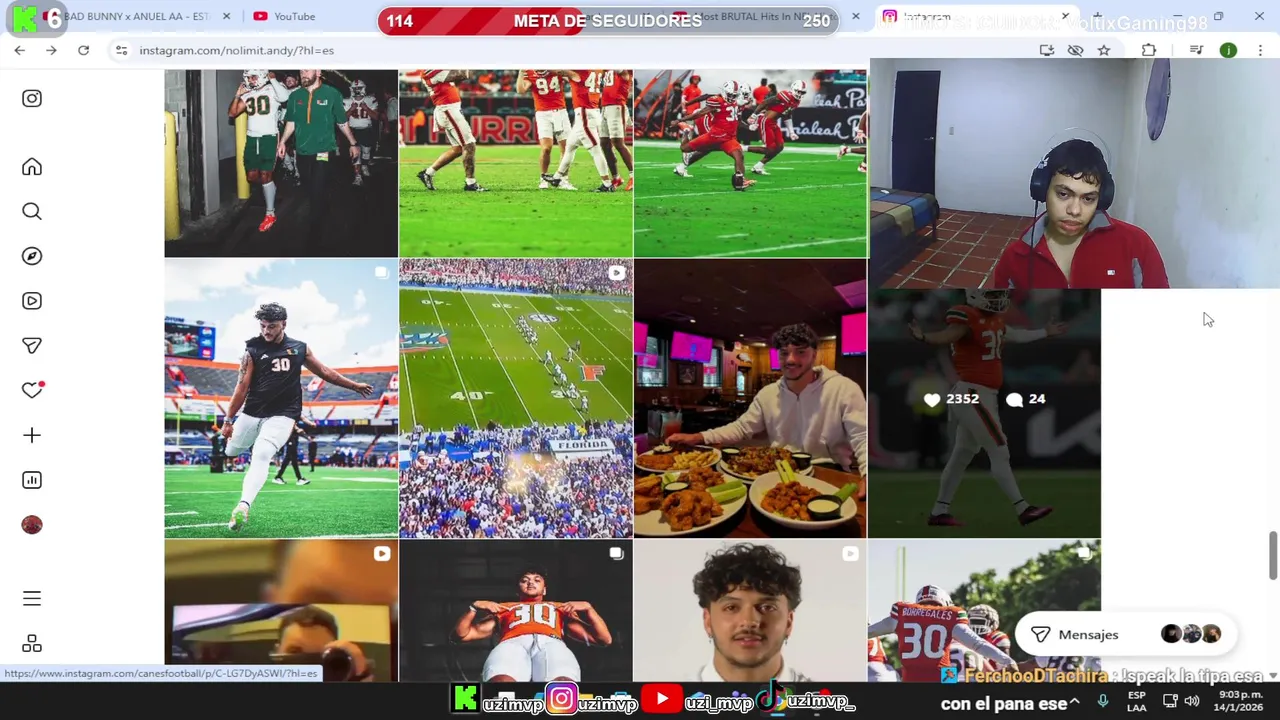Viewport: 1280px width, 720px height.
Task: Create a new post with plus icon
Action: pos(32,435)
